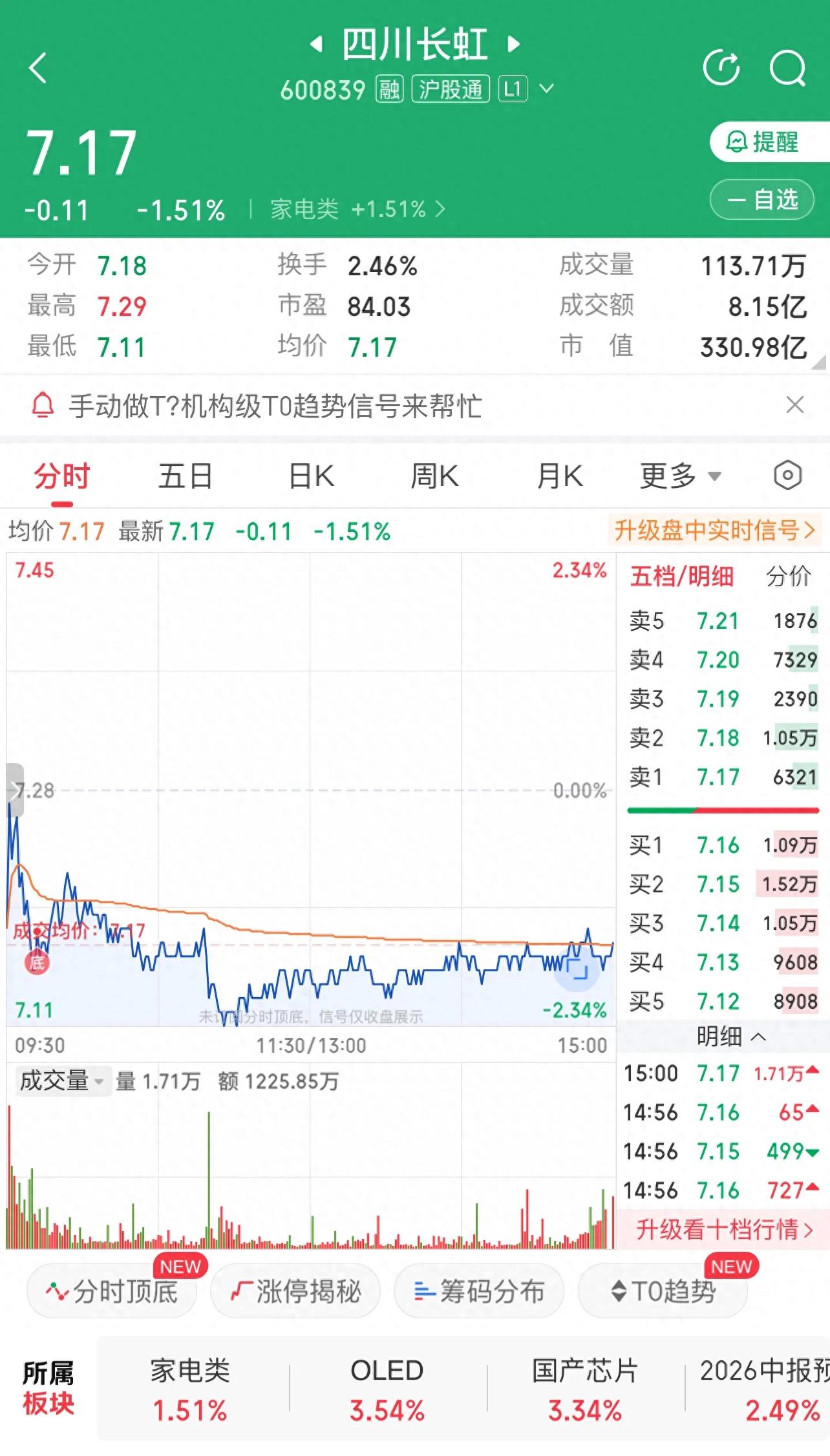830x1456 pixels.
Task: Refresh the stock quote data
Action: pos(721,67)
